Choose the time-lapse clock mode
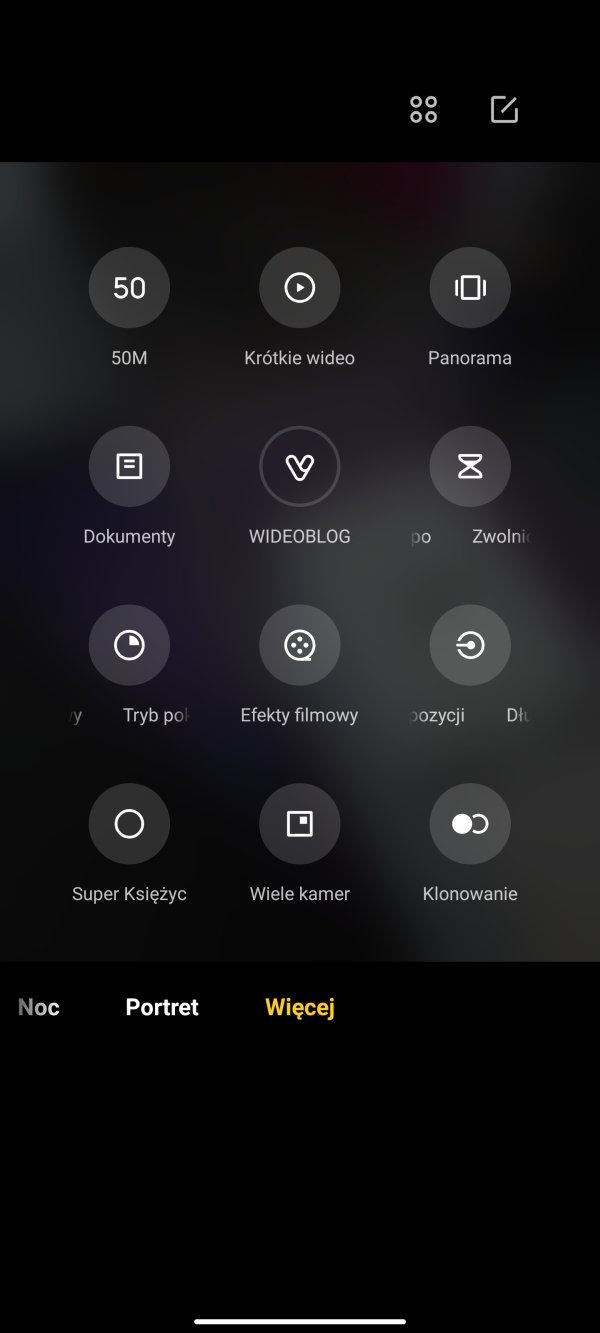This screenshot has width=600, height=1333. [x=129, y=645]
